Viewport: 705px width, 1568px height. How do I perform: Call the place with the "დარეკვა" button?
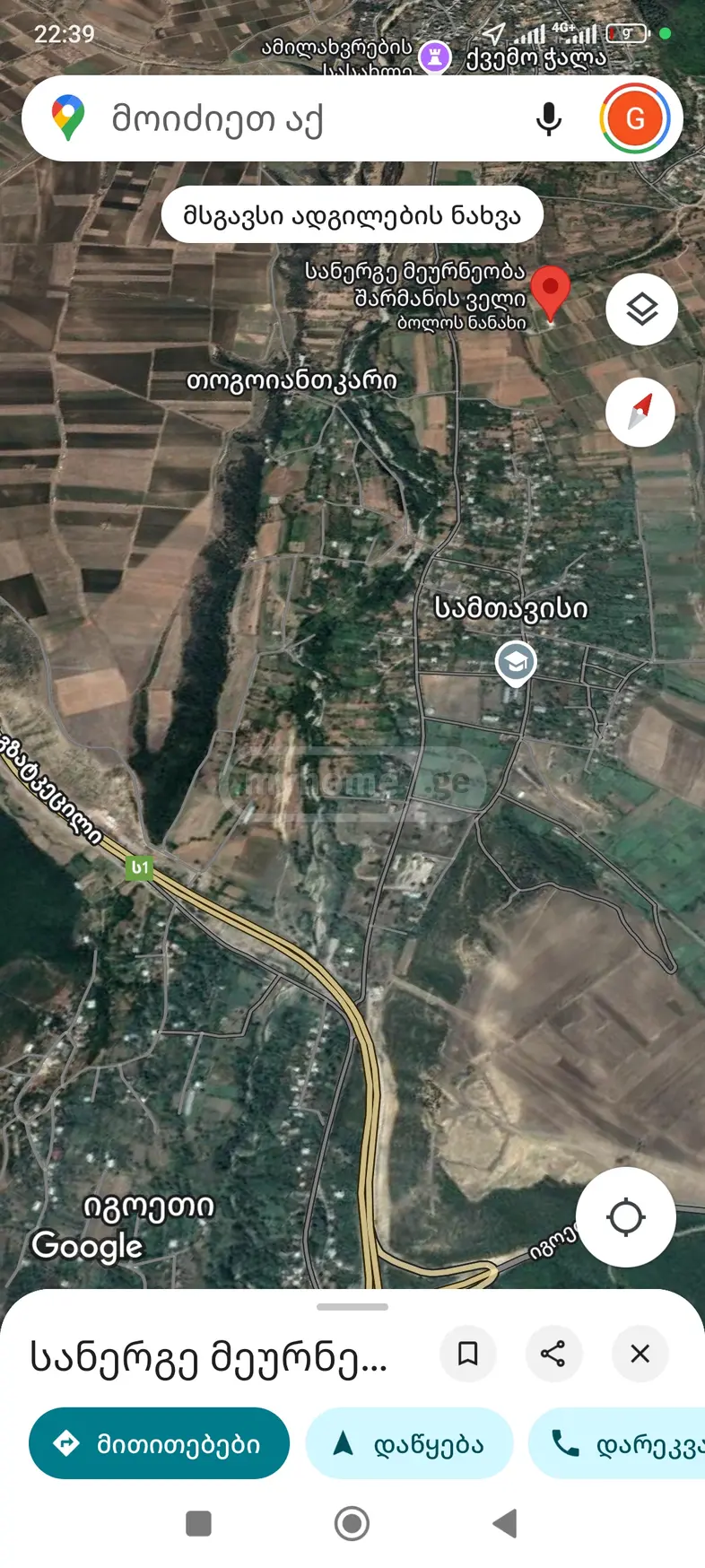619,1443
